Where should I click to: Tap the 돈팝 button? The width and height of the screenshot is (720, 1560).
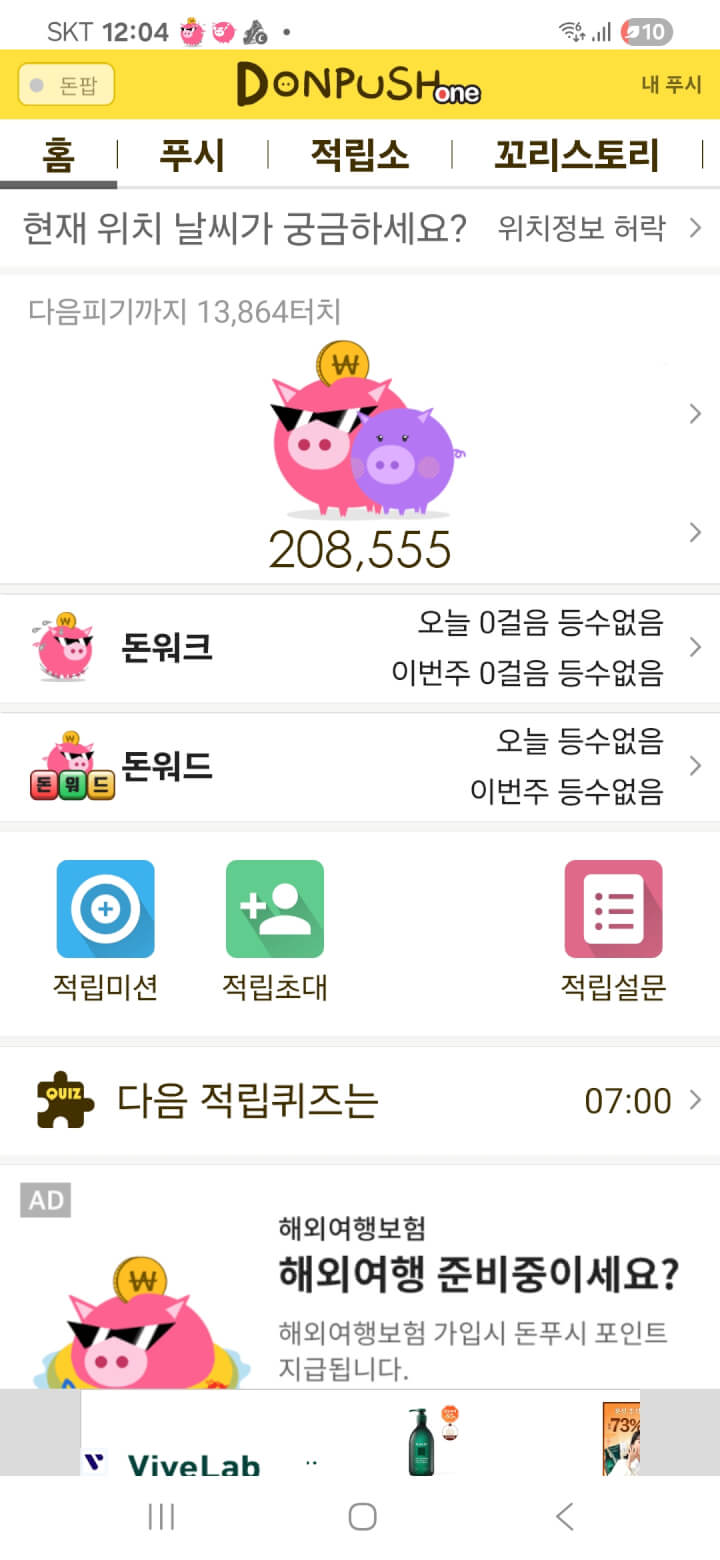click(66, 85)
